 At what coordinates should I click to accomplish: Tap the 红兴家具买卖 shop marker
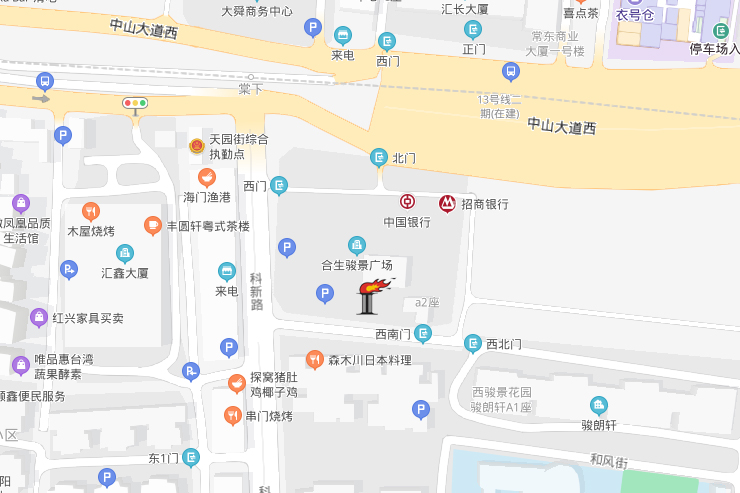[x=38, y=318]
